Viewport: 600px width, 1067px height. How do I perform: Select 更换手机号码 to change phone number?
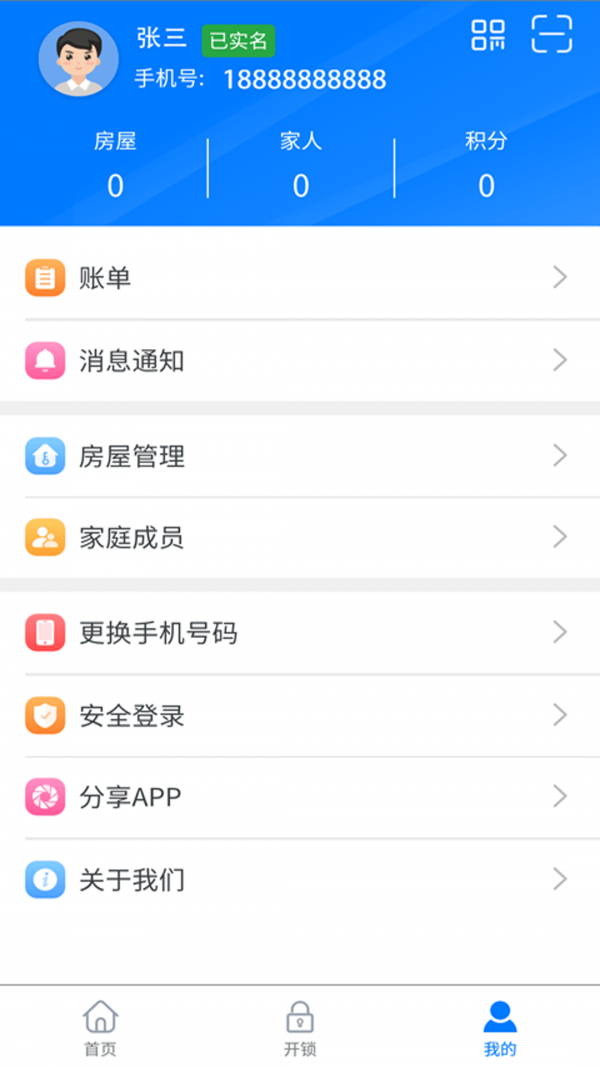pos(300,633)
